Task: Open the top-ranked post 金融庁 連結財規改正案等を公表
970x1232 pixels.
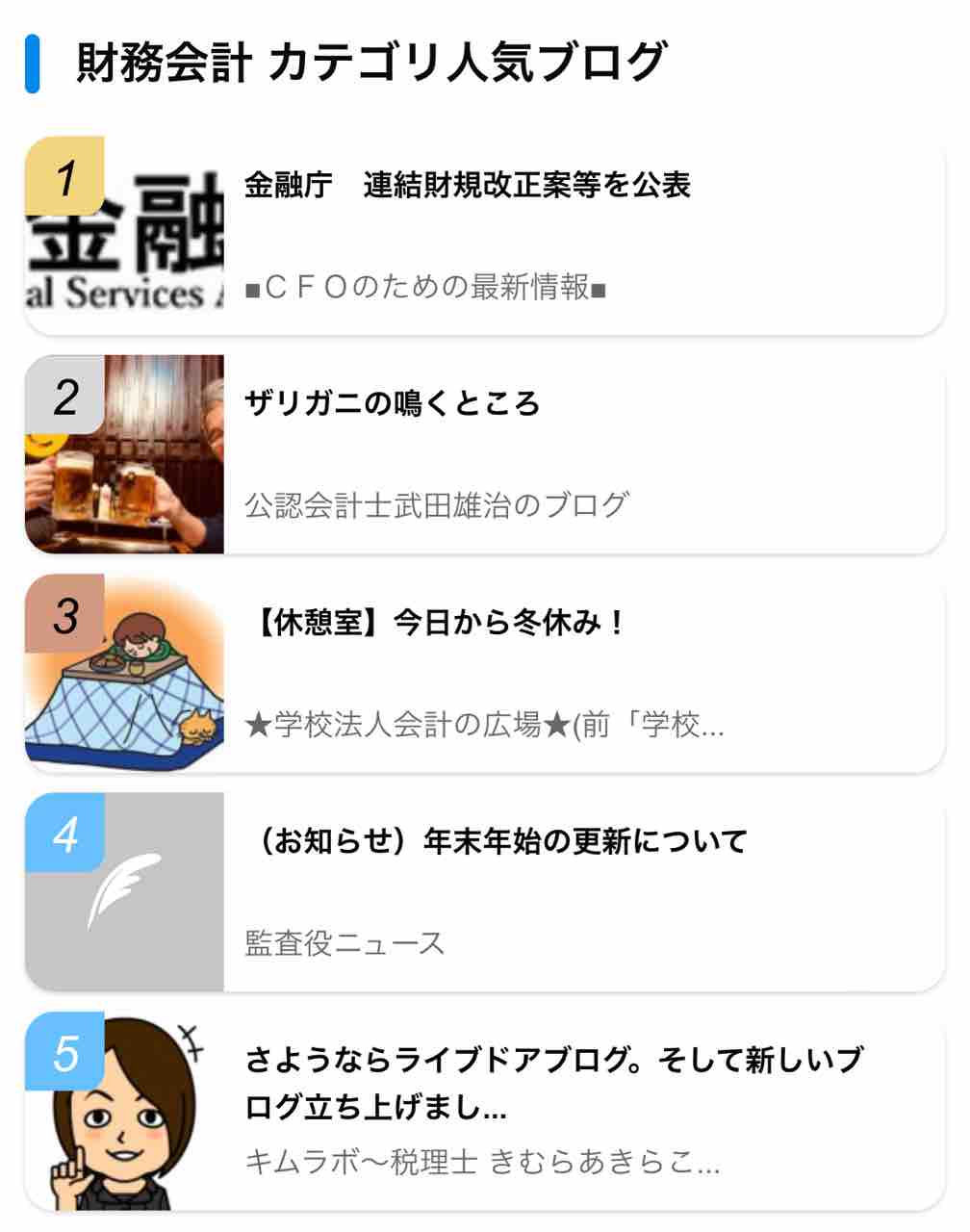Action: pos(468,185)
